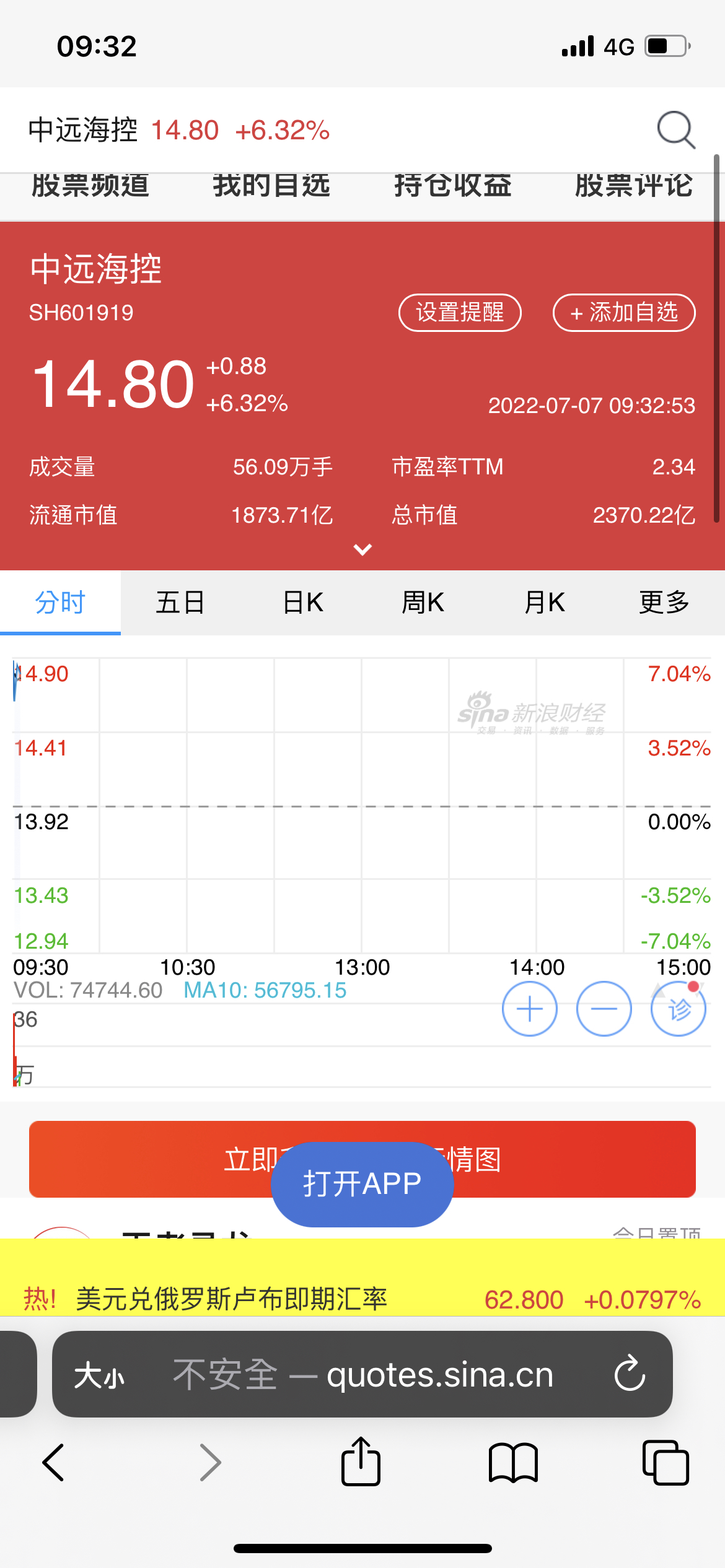Open 更多 chart options
Screen dimensions: 725x1568
coord(664,603)
